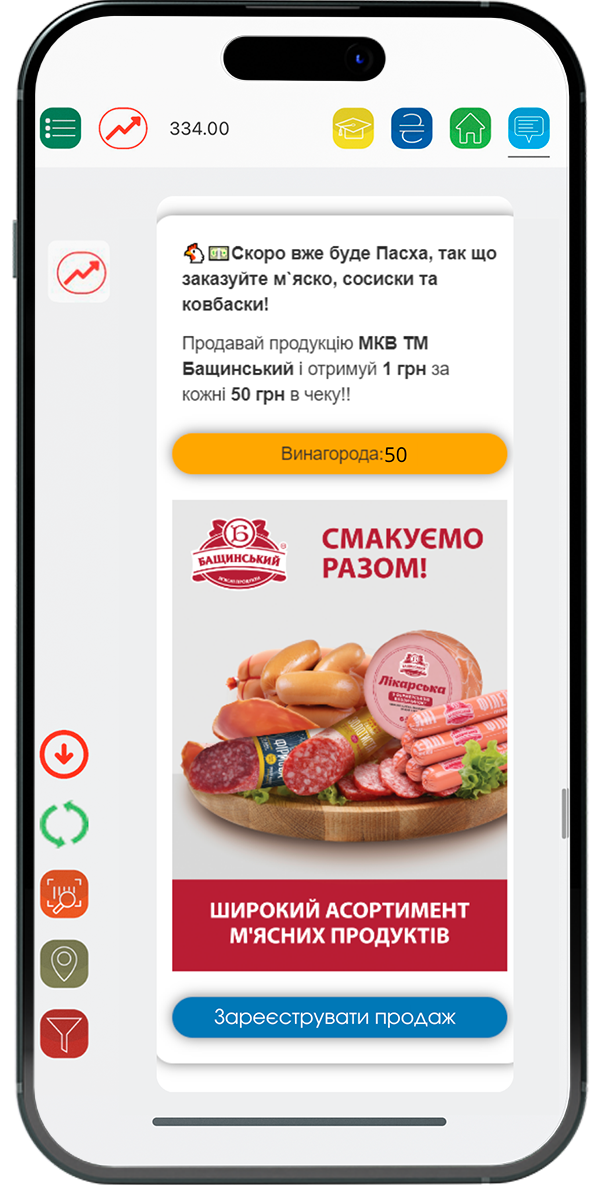This screenshot has height=1185, width=600.
Task: Tap the orange Винагорода: 50 button
Action: click(x=340, y=454)
